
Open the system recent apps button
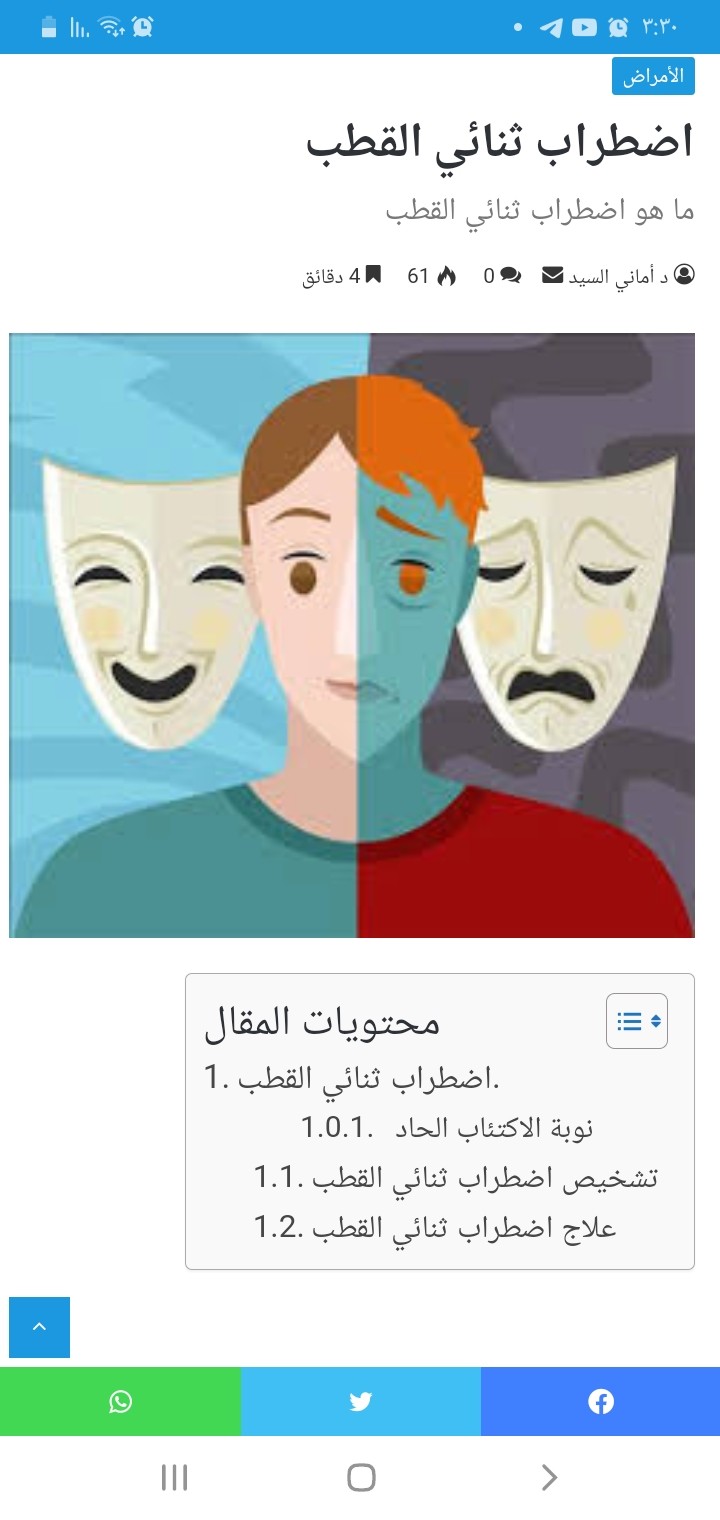click(x=175, y=1477)
